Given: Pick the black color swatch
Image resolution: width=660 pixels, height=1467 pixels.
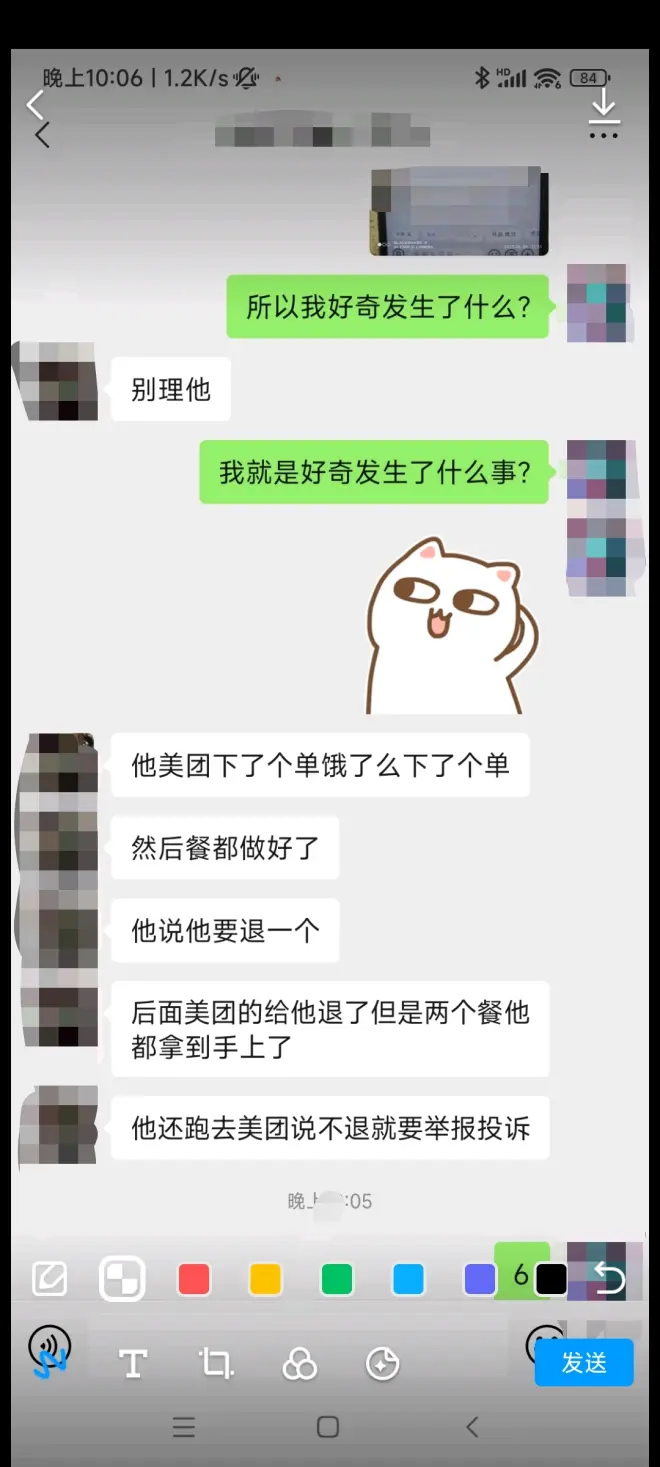Looking at the screenshot, I should tap(551, 1279).
